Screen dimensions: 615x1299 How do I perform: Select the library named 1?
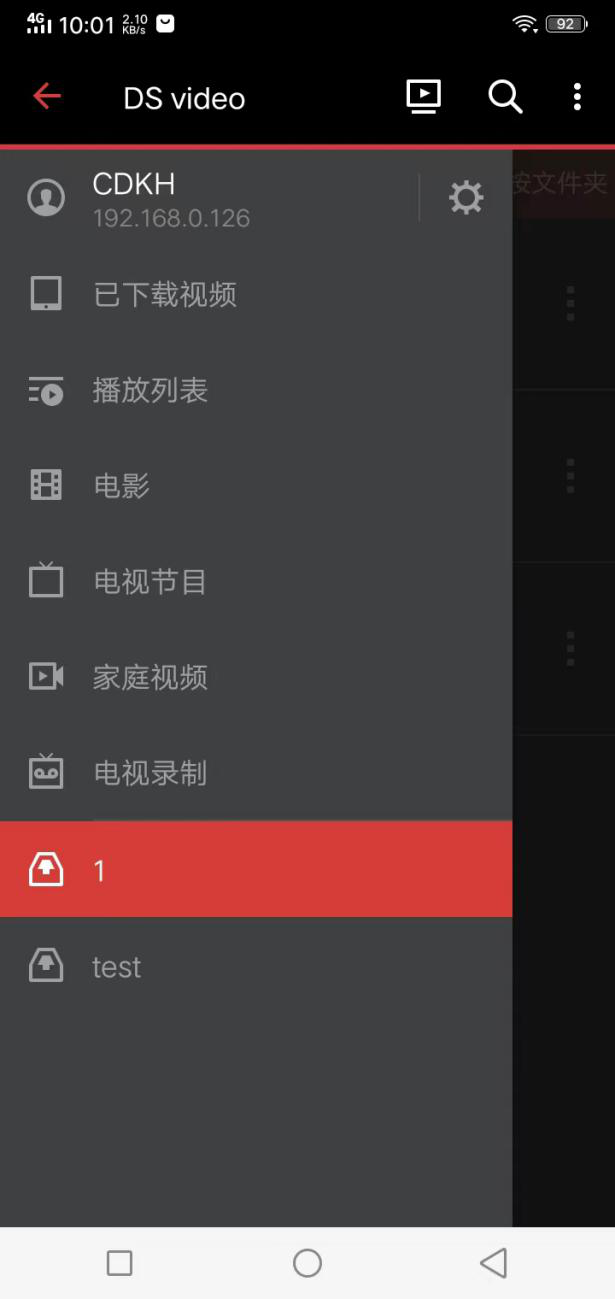tap(256, 870)
